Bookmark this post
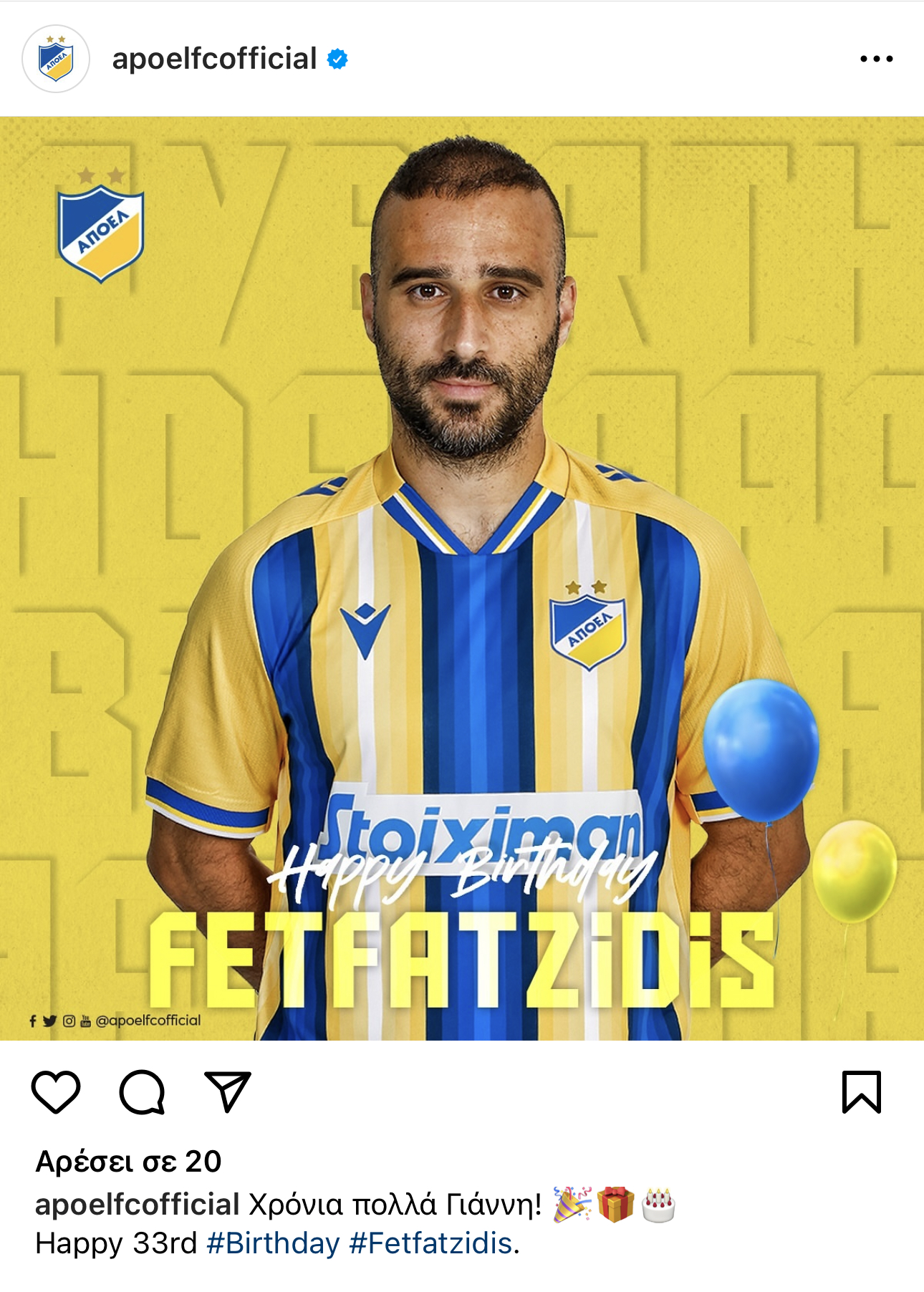 [x=861, y=1091]
